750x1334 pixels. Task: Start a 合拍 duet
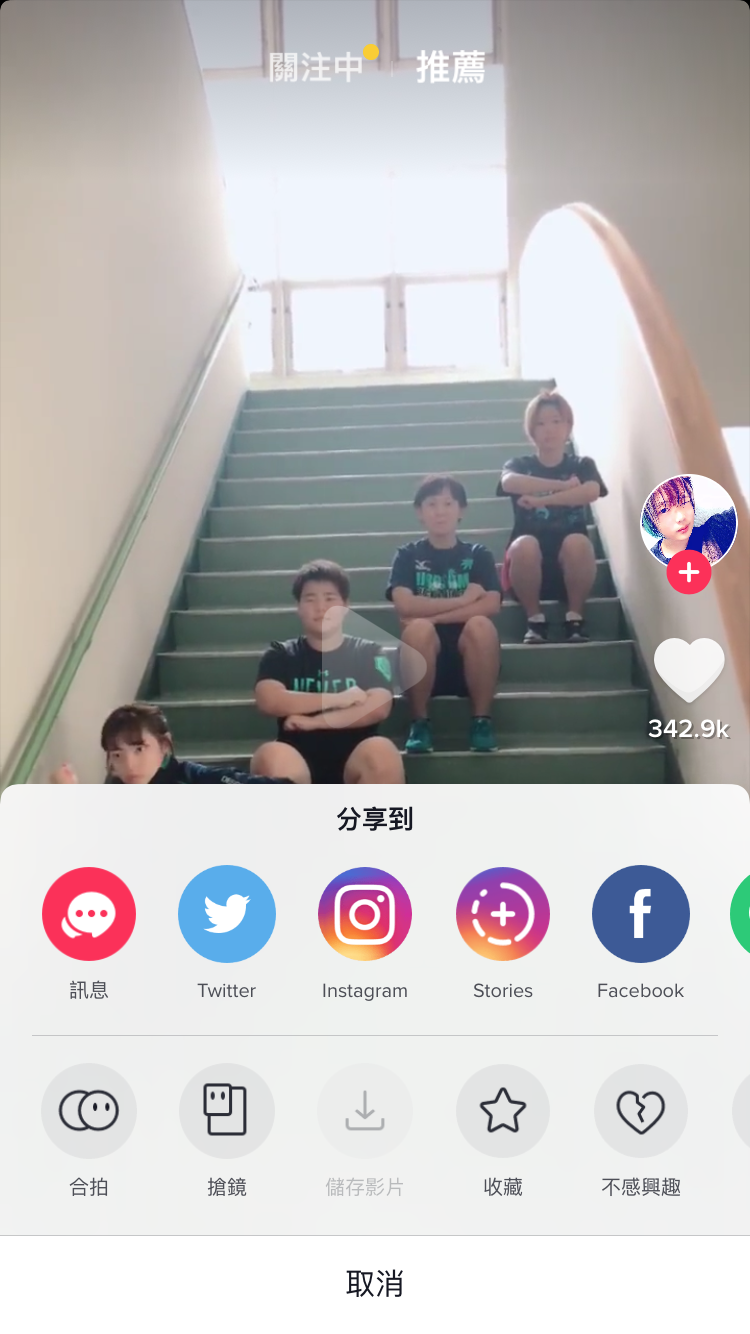[89, 1110]
